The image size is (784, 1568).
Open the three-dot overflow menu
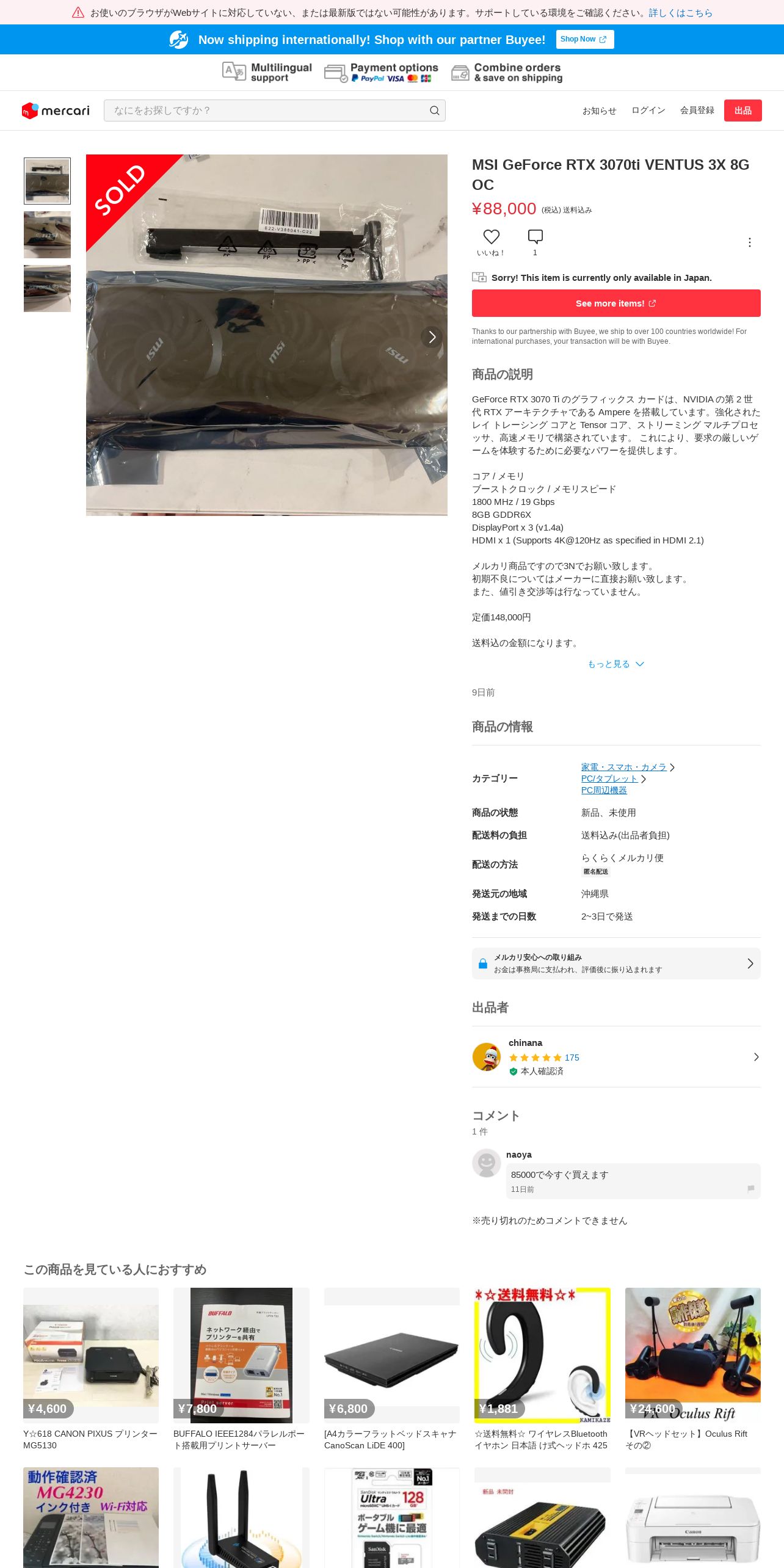pos(749,242)
